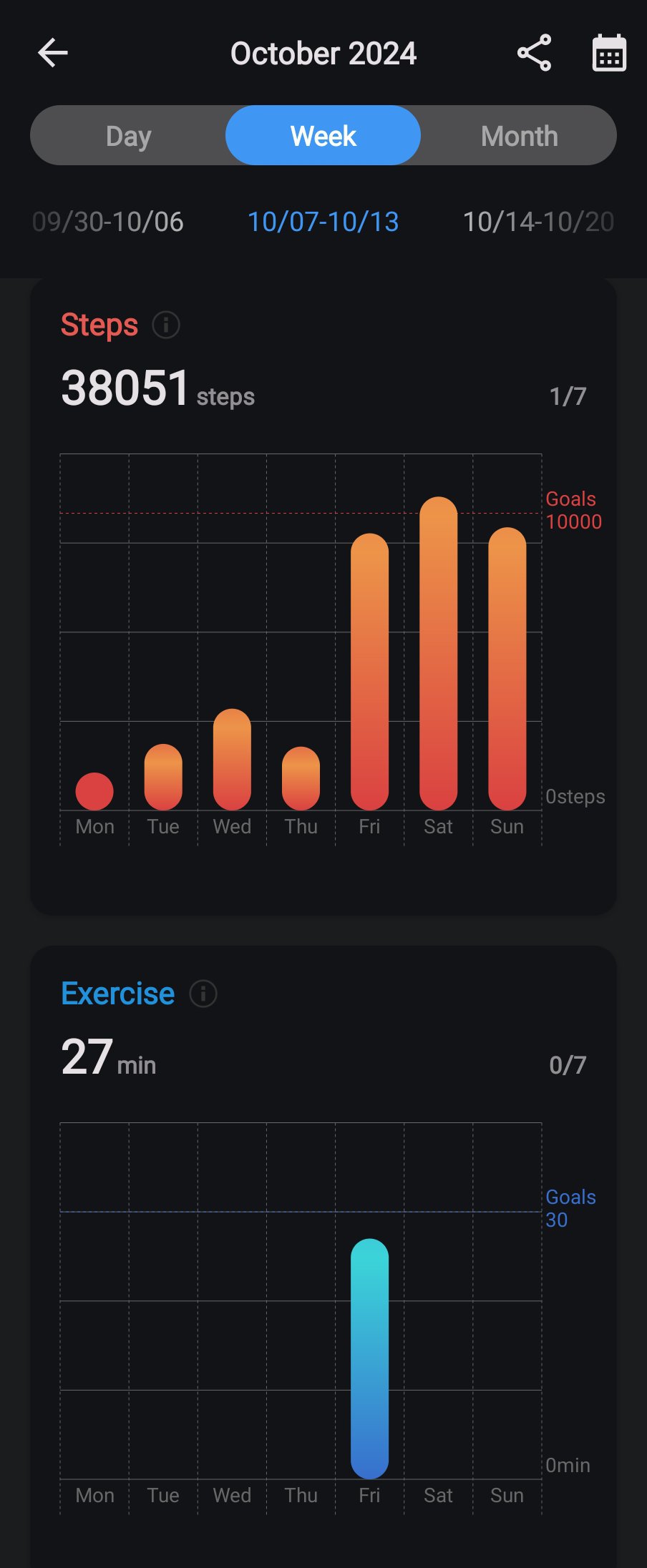Open the info icon next to Steps
The height and width of the screenshot is (1568, 647).
pyautogui.click(x=166, y=325)
